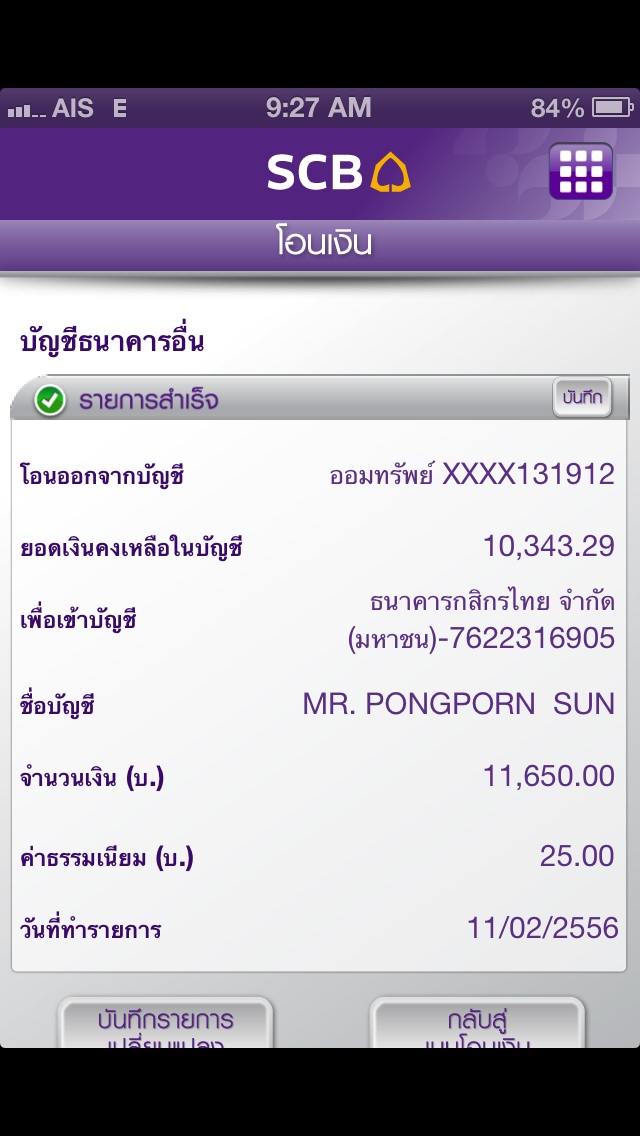This screenshot has width=640, height=1136.
Task: Tap the บันทึกรายการ button below the receipt
Action: pyautogui.click(x=165, y=1024)
